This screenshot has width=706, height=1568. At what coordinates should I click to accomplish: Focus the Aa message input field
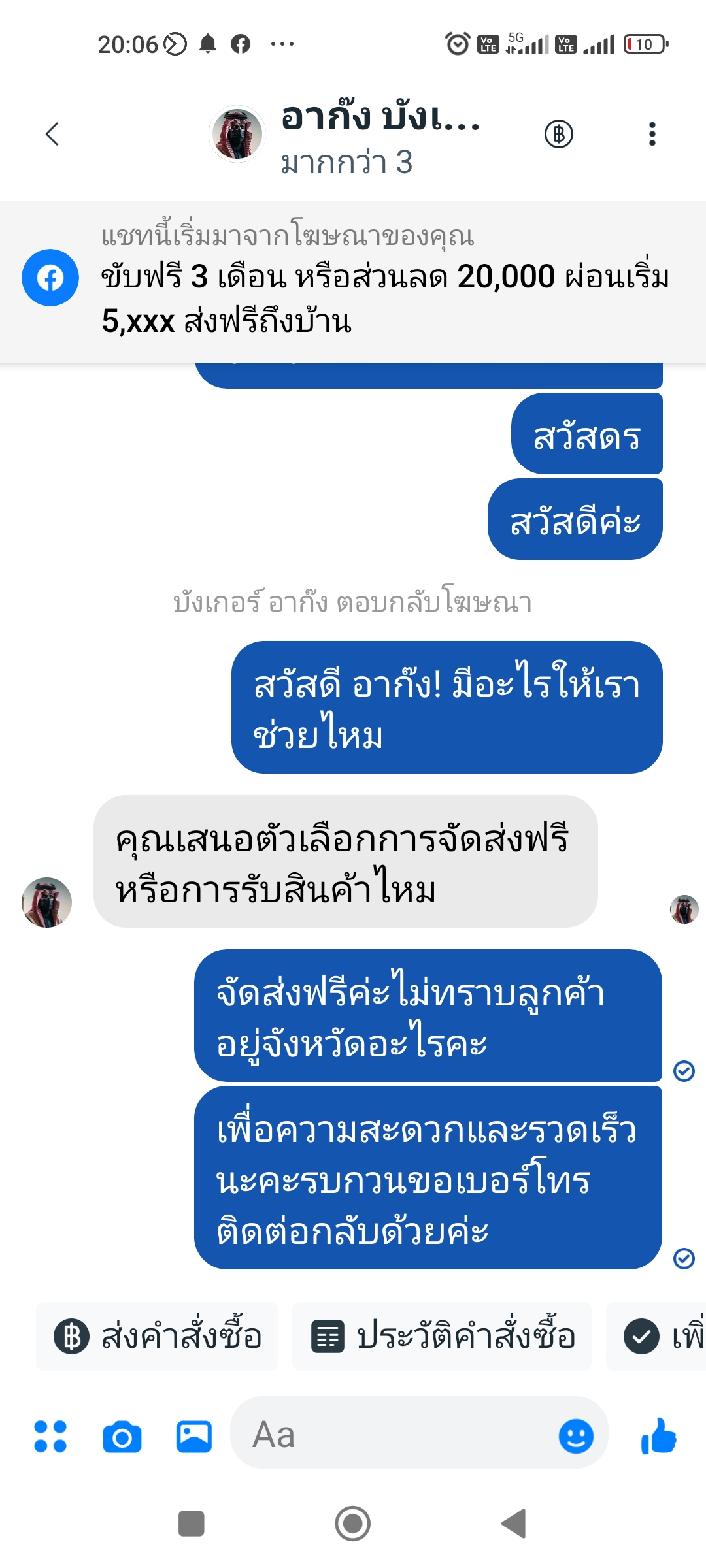coord(392,1435)
